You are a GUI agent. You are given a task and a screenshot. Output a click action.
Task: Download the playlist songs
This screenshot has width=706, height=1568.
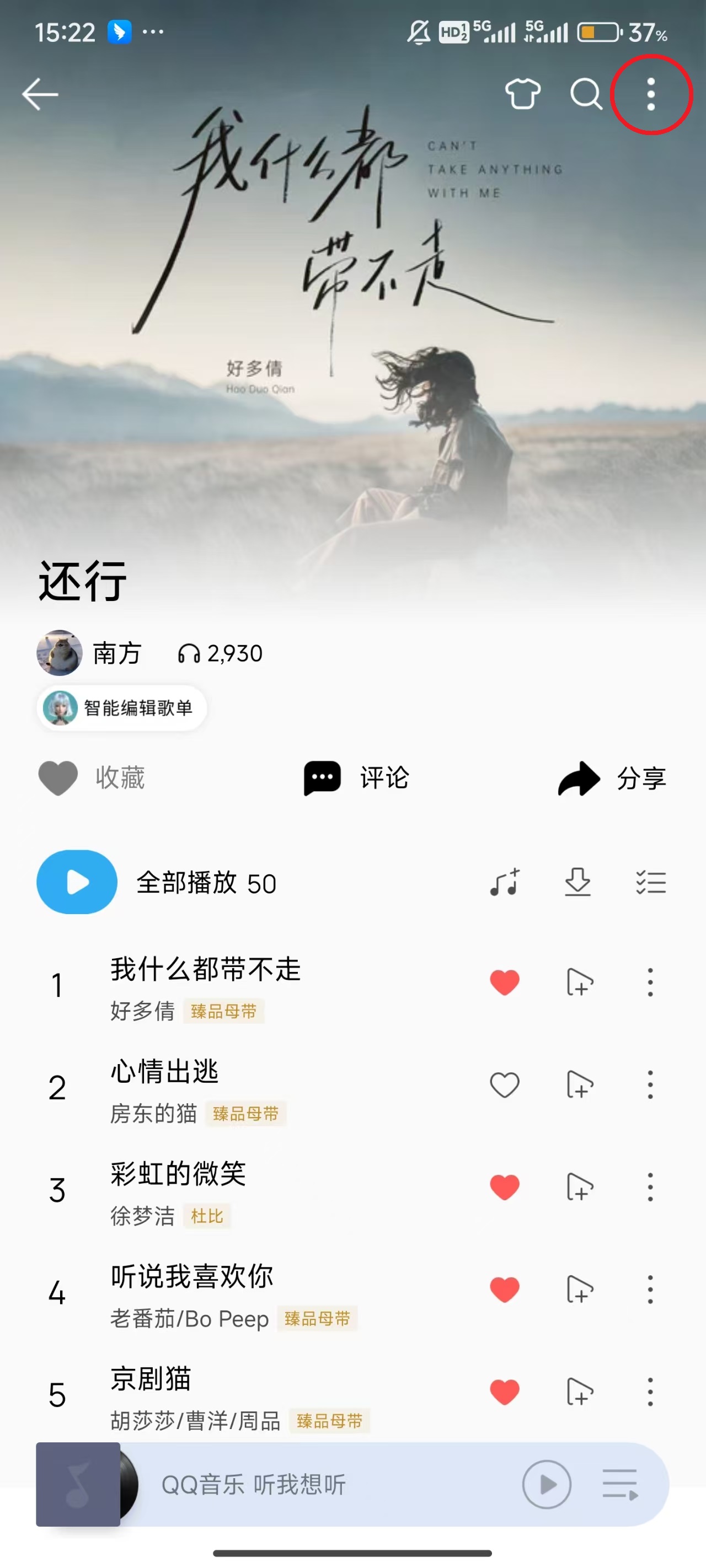coord(577,882)
